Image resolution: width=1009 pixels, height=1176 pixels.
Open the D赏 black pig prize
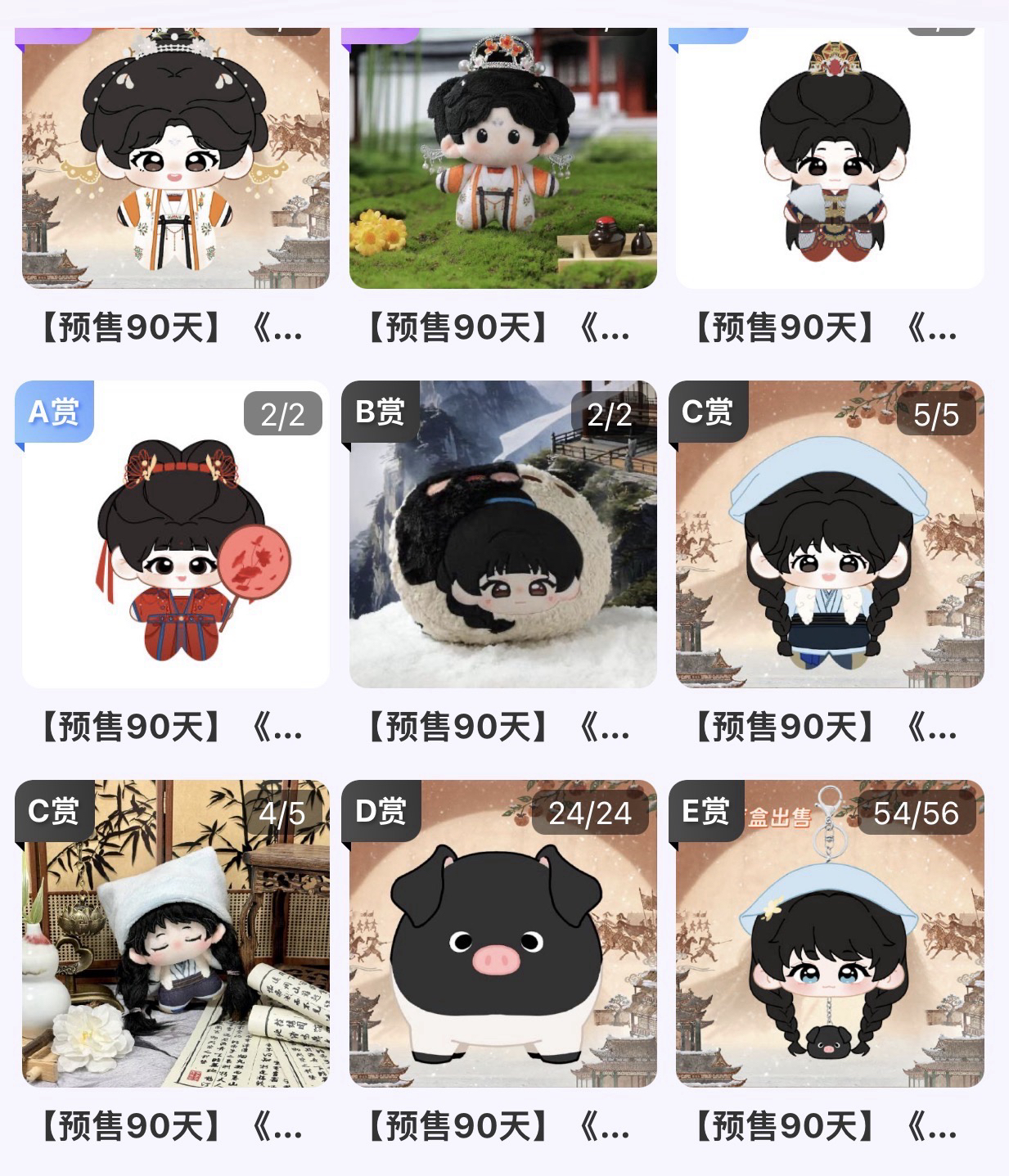coord(502,933)
